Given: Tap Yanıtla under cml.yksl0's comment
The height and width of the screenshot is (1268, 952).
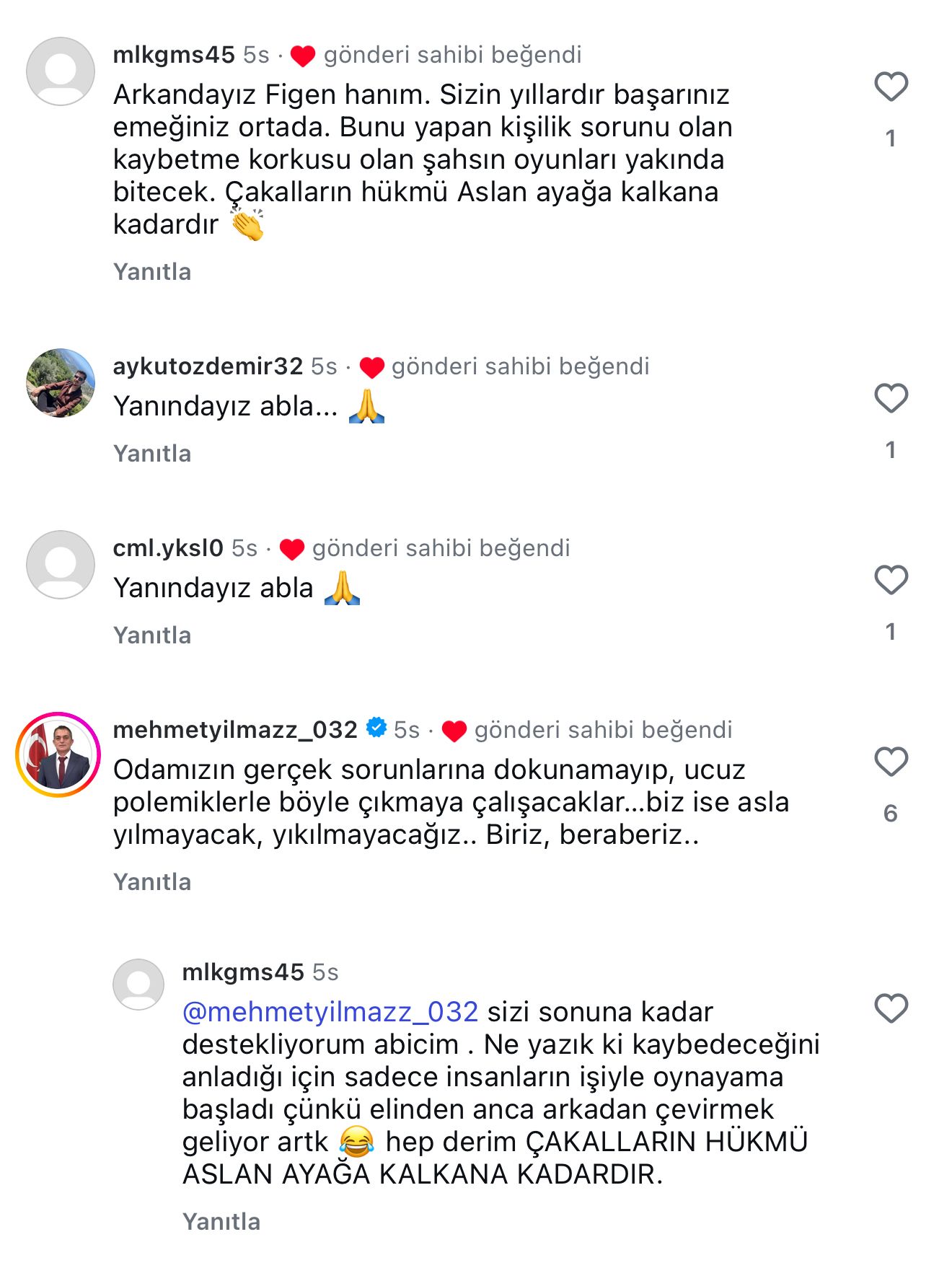Looking at the screenshot, I should (x=152, y=635).
